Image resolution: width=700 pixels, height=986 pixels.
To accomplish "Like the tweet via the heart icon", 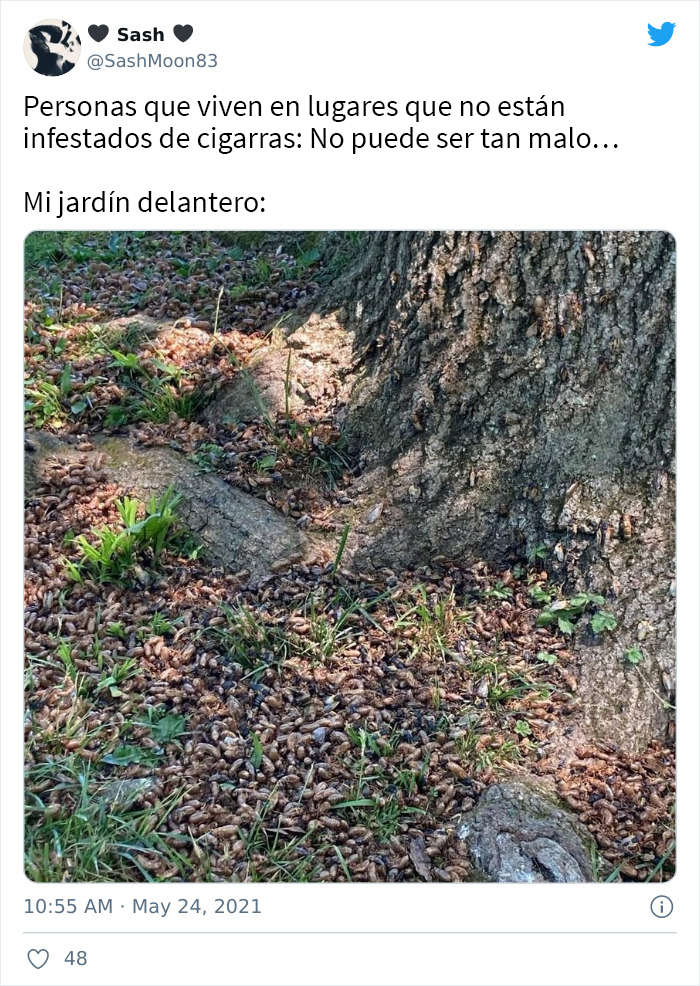I will tap(38, 959).
